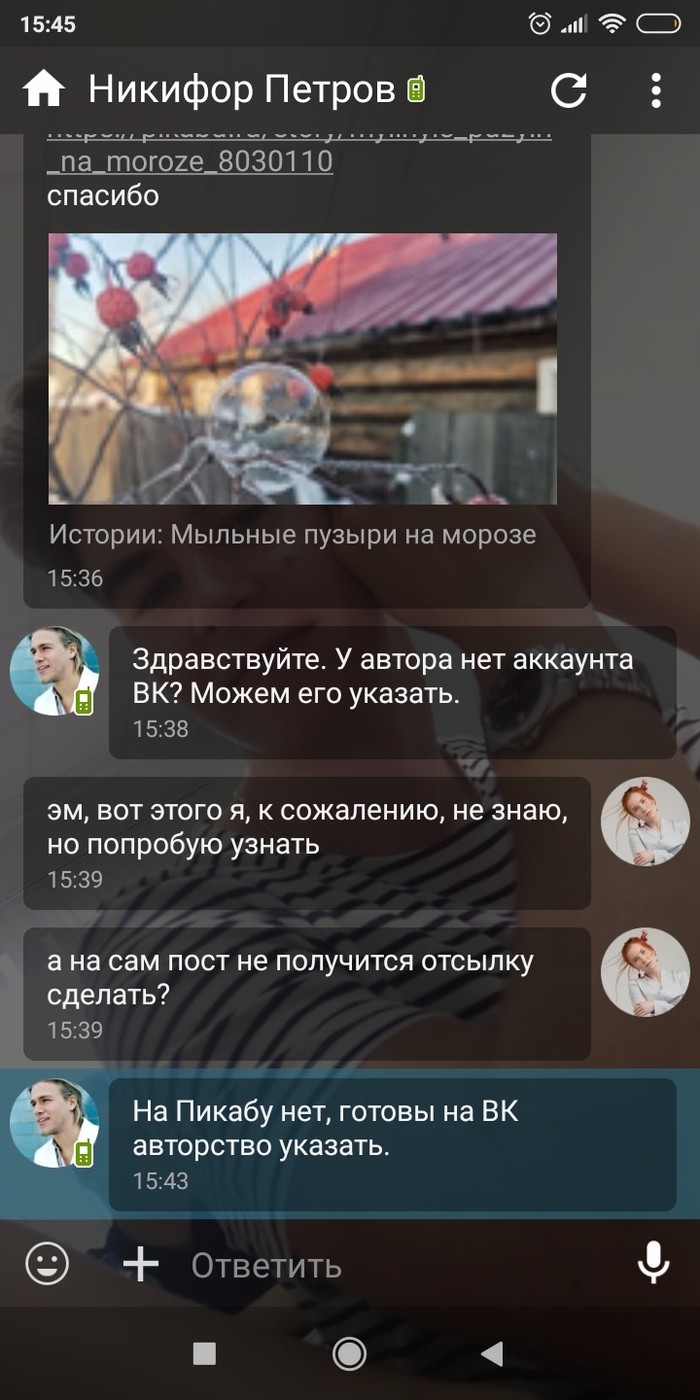Screen dimensions: 700x1400
Task: Open recent apps from the navigation bar
Action: pos(205,1354)
